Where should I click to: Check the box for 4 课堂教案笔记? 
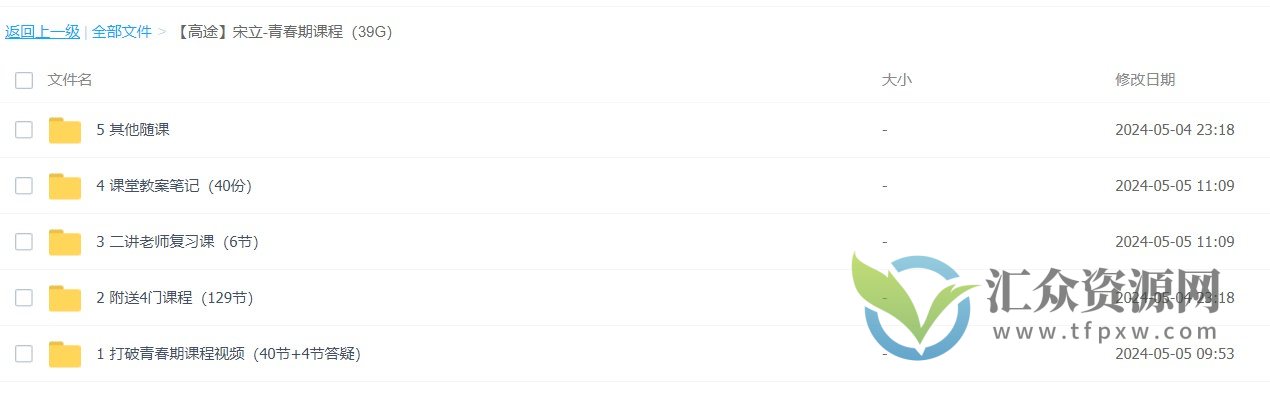[x=24, y=186]
